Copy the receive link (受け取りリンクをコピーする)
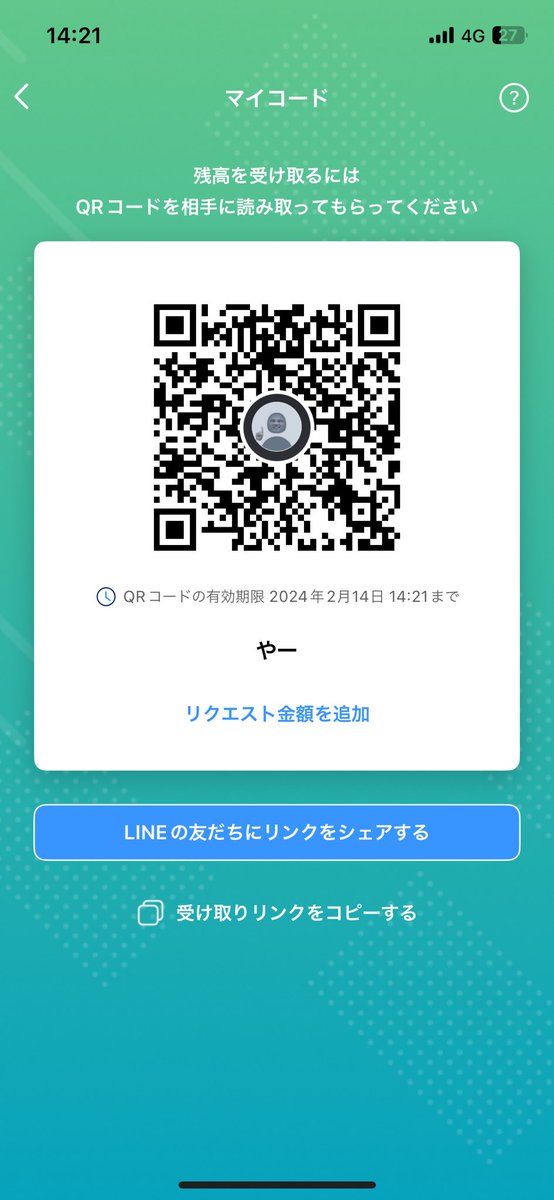 click(277, 912)
